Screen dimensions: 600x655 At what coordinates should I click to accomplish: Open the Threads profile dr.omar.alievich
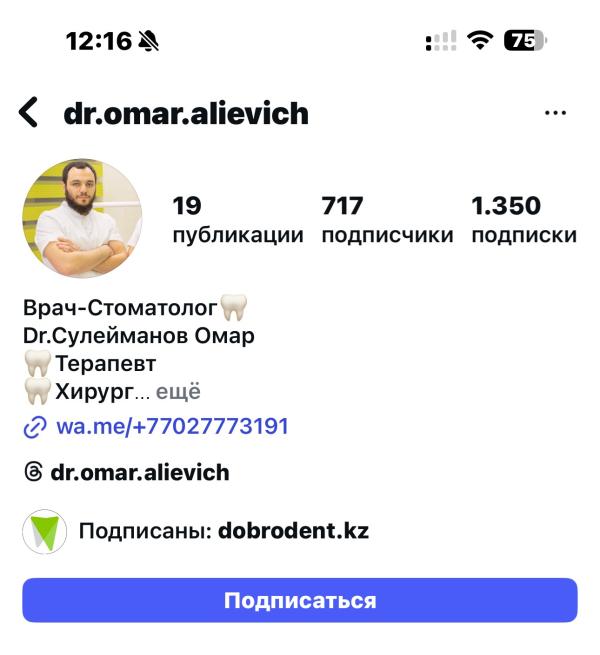139,472
